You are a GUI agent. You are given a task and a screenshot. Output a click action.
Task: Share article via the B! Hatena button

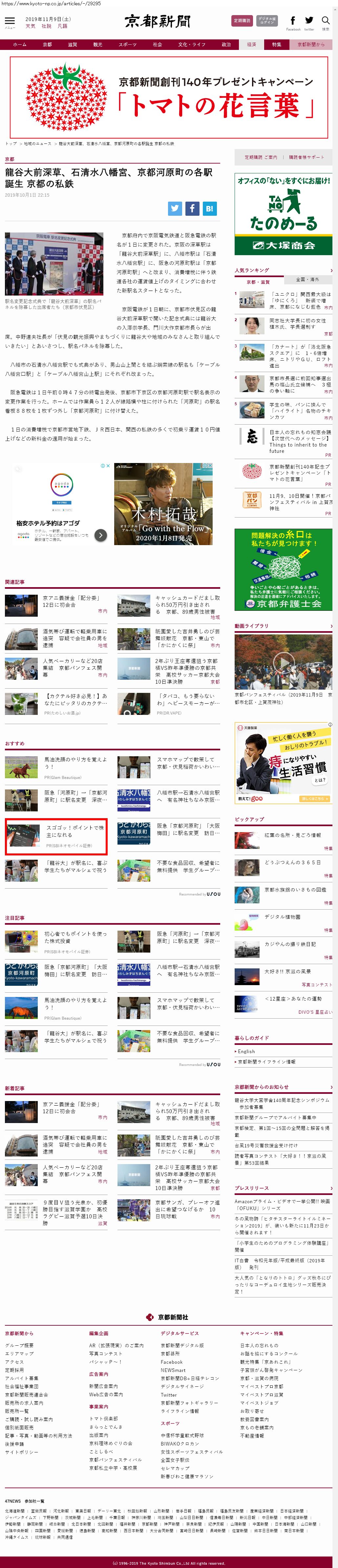pos(209,208)
